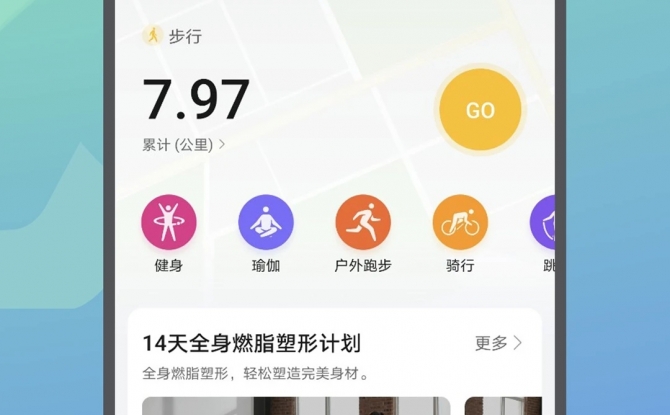Open the first plan video thumbnail
The height and width of the screenshot is (415, 670).
coord(295,405)
